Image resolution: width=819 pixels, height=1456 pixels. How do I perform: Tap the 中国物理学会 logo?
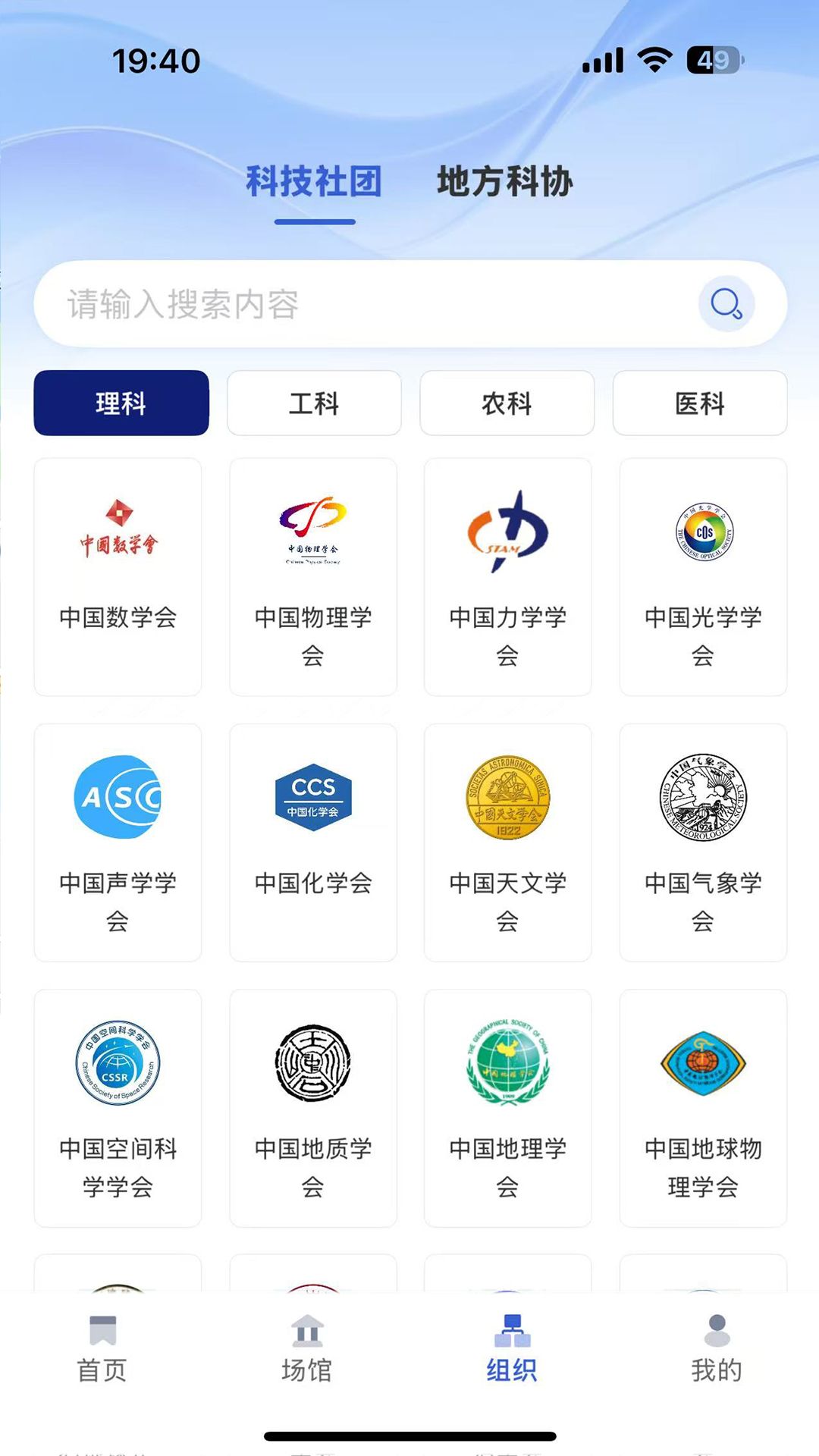pyautogui.click(x=314, y=531)
